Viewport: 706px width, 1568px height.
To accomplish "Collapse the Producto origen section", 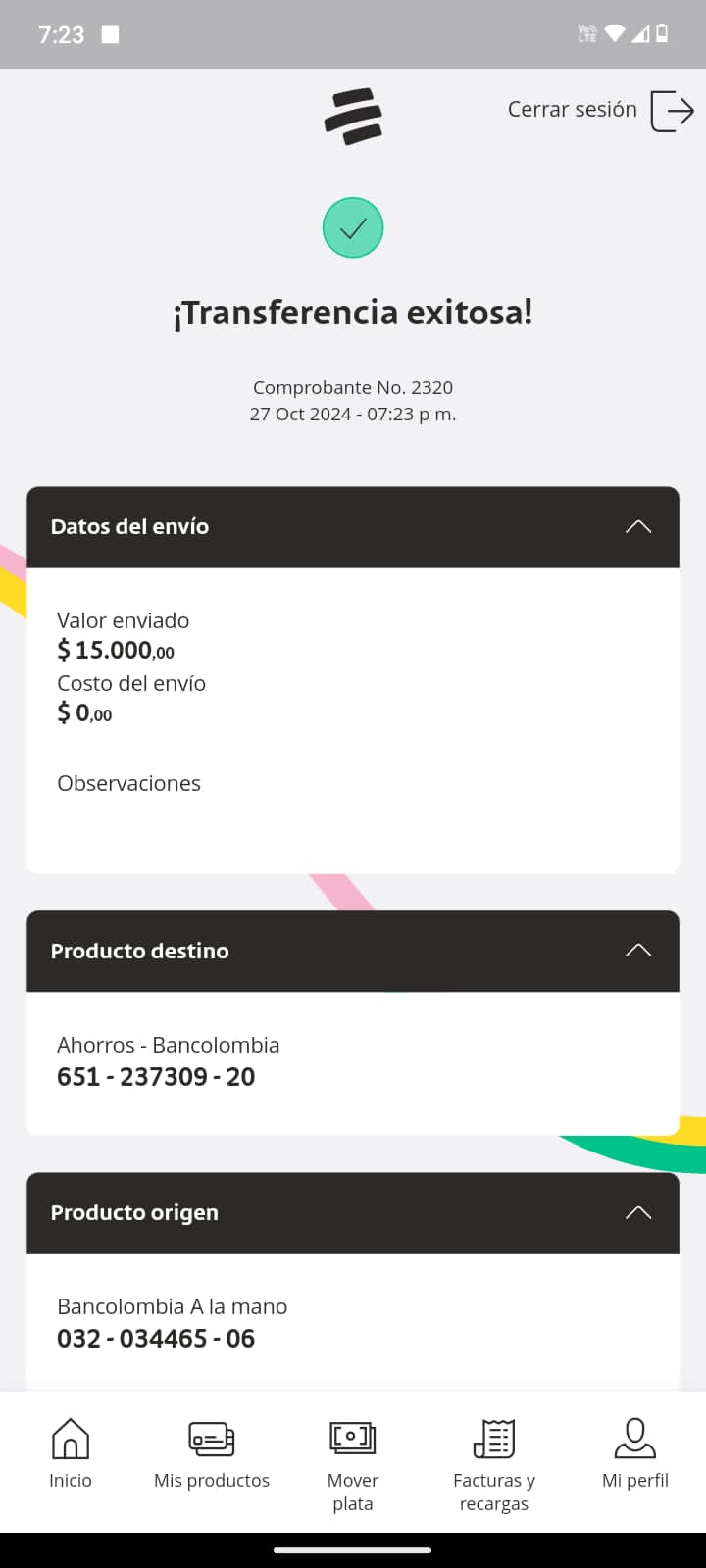I will [x=637, y=1213].
